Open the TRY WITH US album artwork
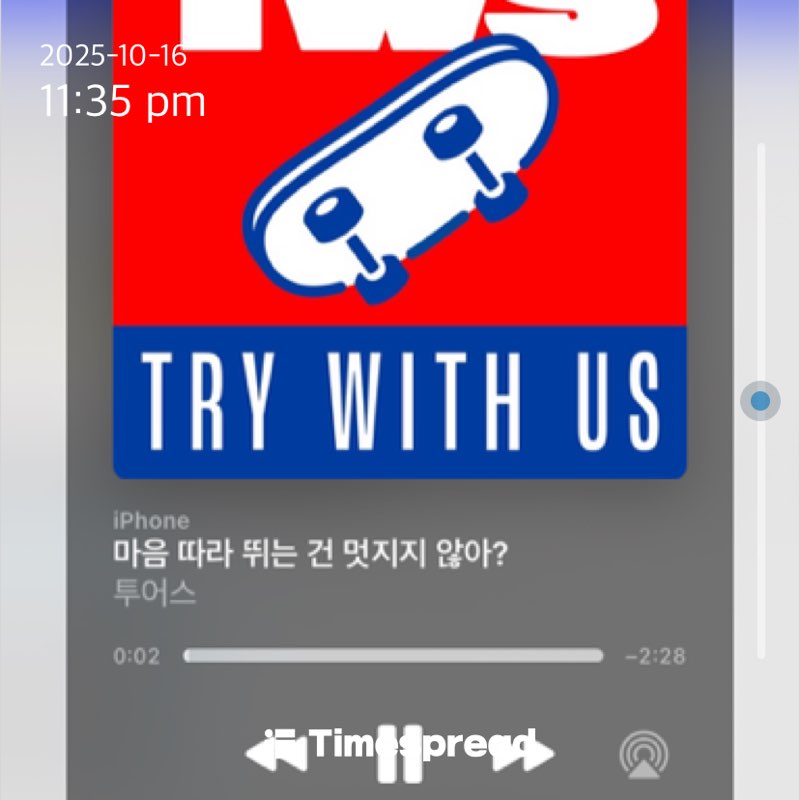The width and height of the screenshot is (800, 800). pos(400,240)
